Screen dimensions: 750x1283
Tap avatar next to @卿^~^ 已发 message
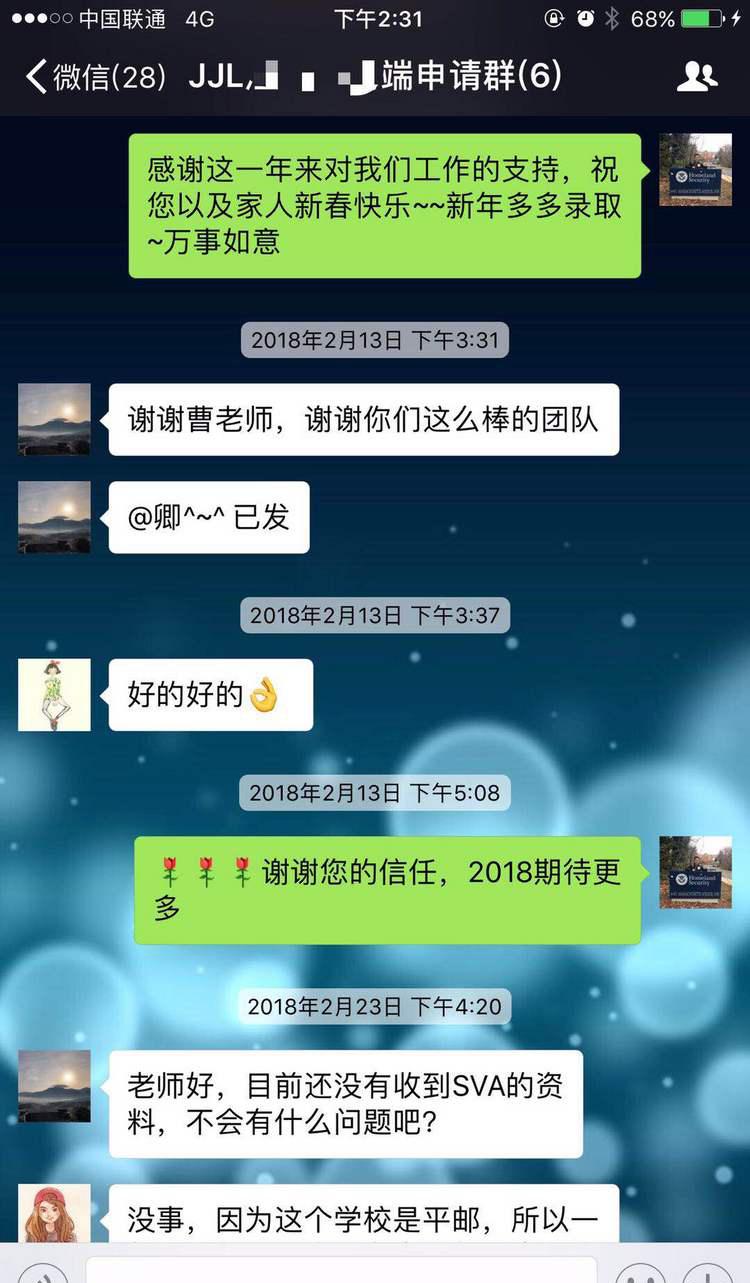[54, 517]
